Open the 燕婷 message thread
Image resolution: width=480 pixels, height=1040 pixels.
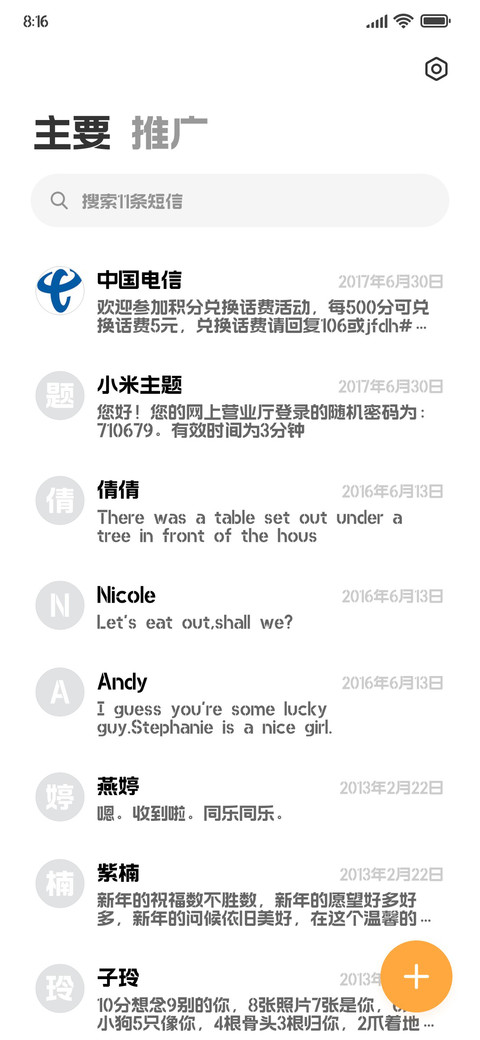coord(240,798)
